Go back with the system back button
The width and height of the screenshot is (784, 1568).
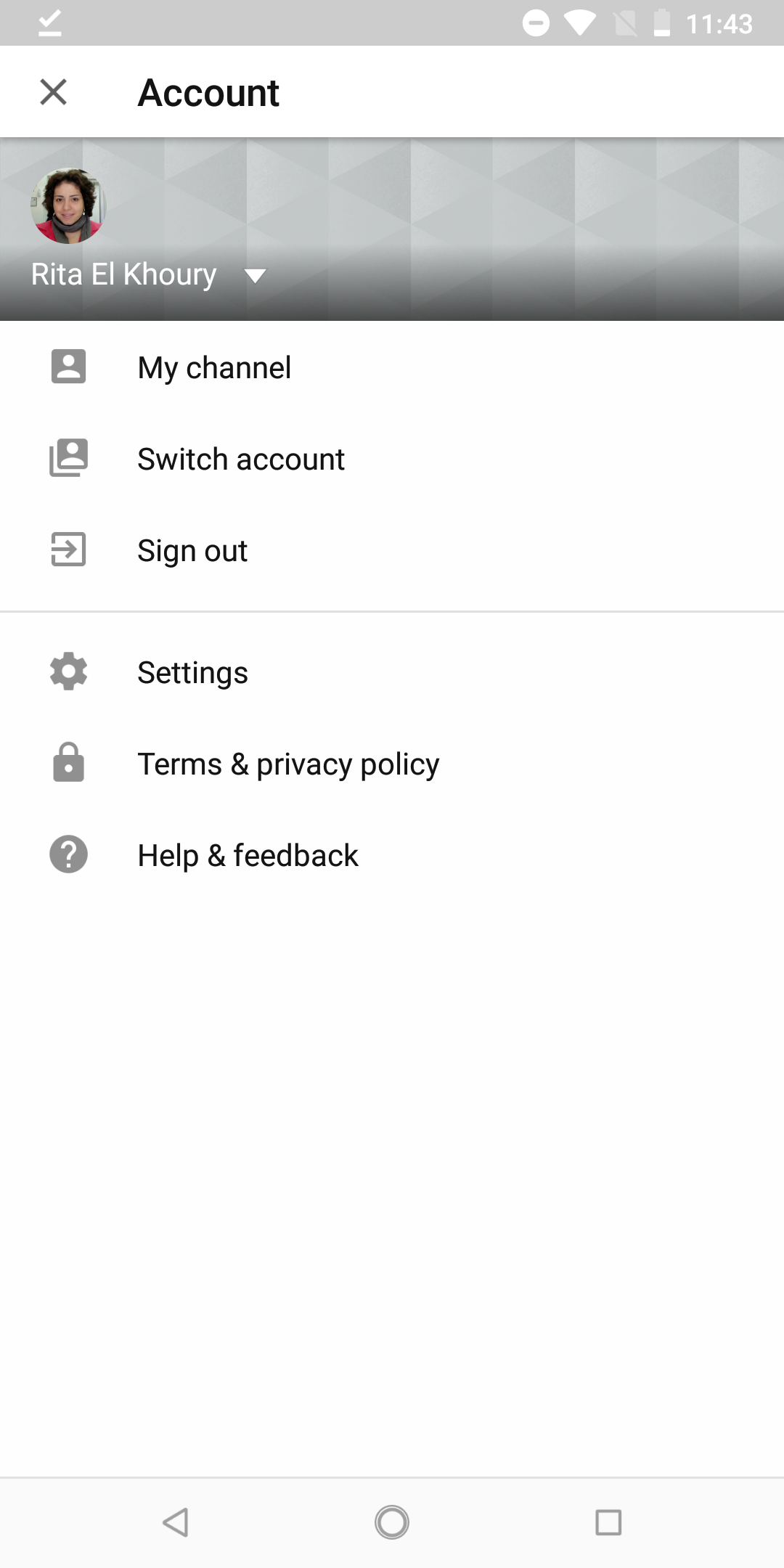pos(176,1522)
